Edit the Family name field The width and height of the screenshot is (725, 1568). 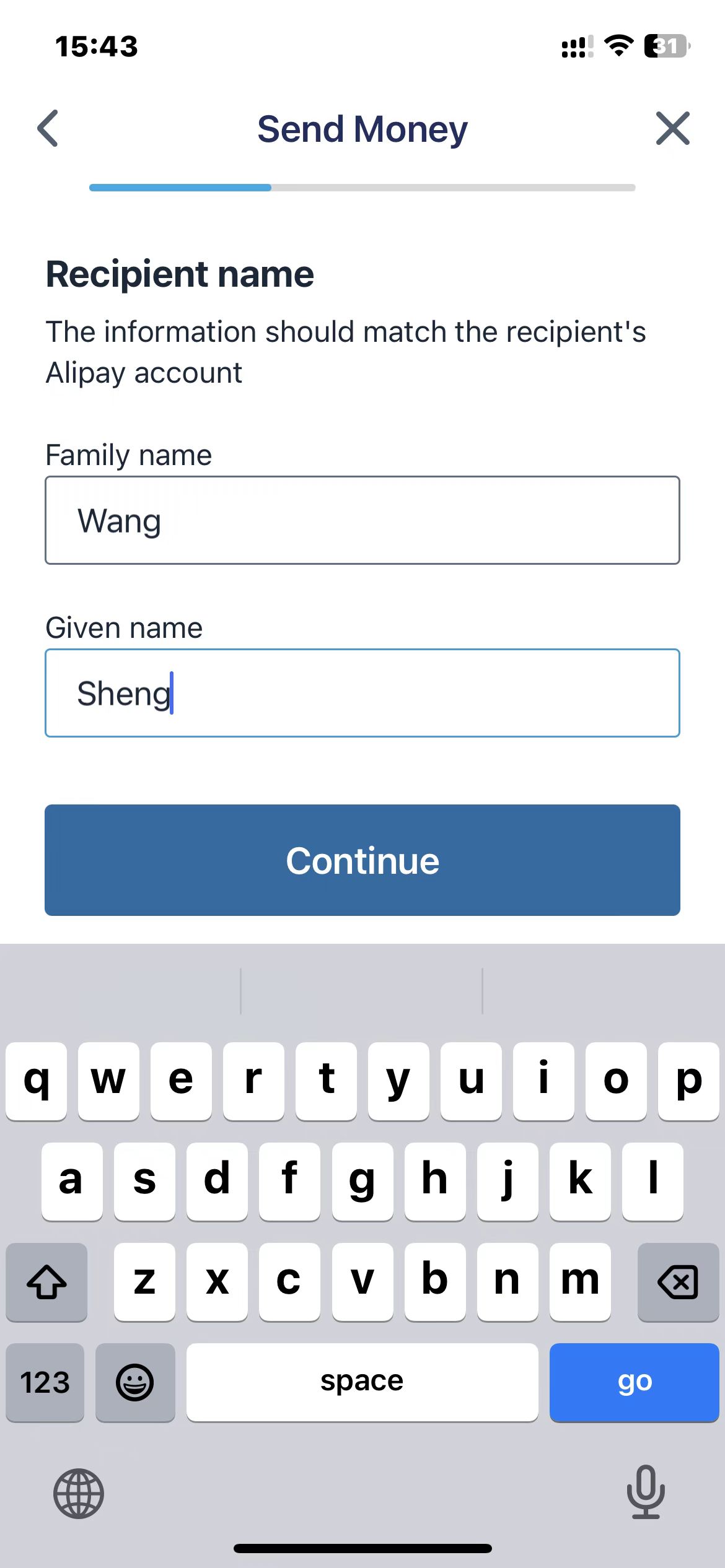(362, 520)
